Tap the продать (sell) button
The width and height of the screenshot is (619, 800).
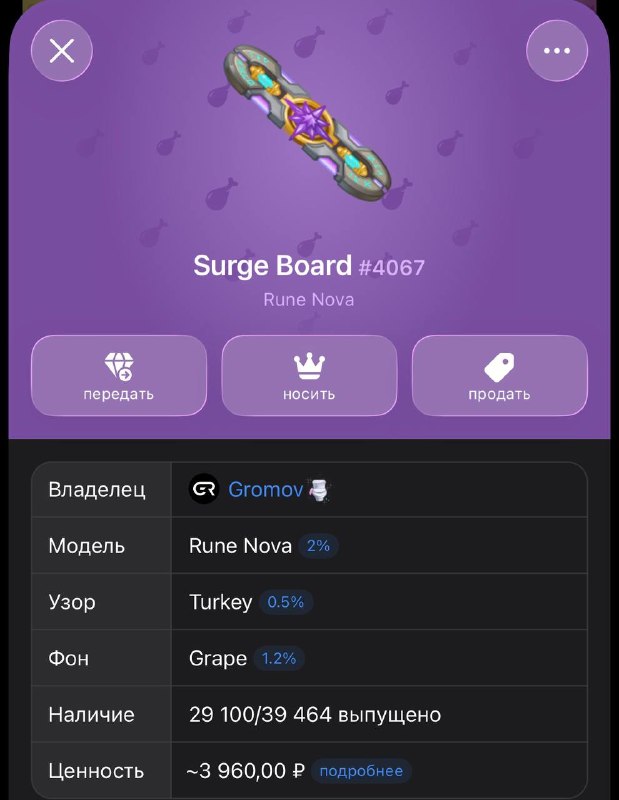(500, 376)
